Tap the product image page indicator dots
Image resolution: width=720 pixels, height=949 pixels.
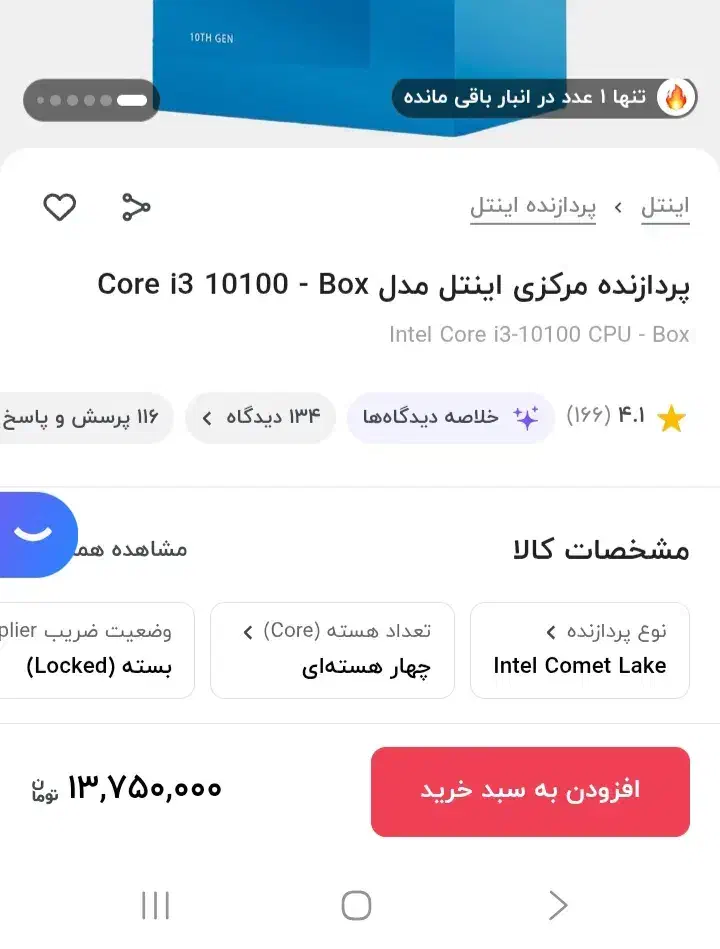pyautogui.click(x=91, y=100)
